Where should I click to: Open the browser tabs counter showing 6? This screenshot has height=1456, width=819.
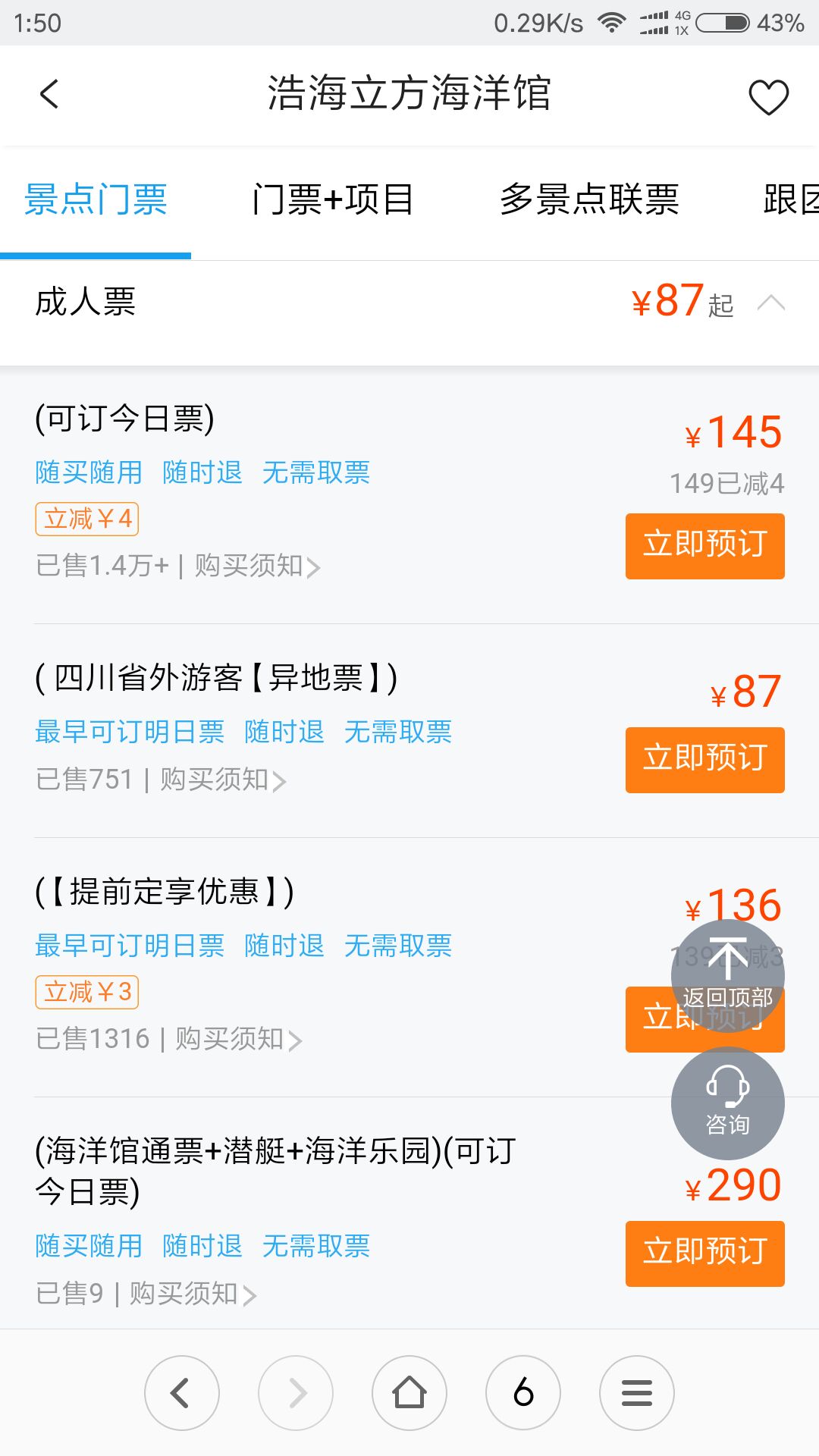click(523, 1393)
